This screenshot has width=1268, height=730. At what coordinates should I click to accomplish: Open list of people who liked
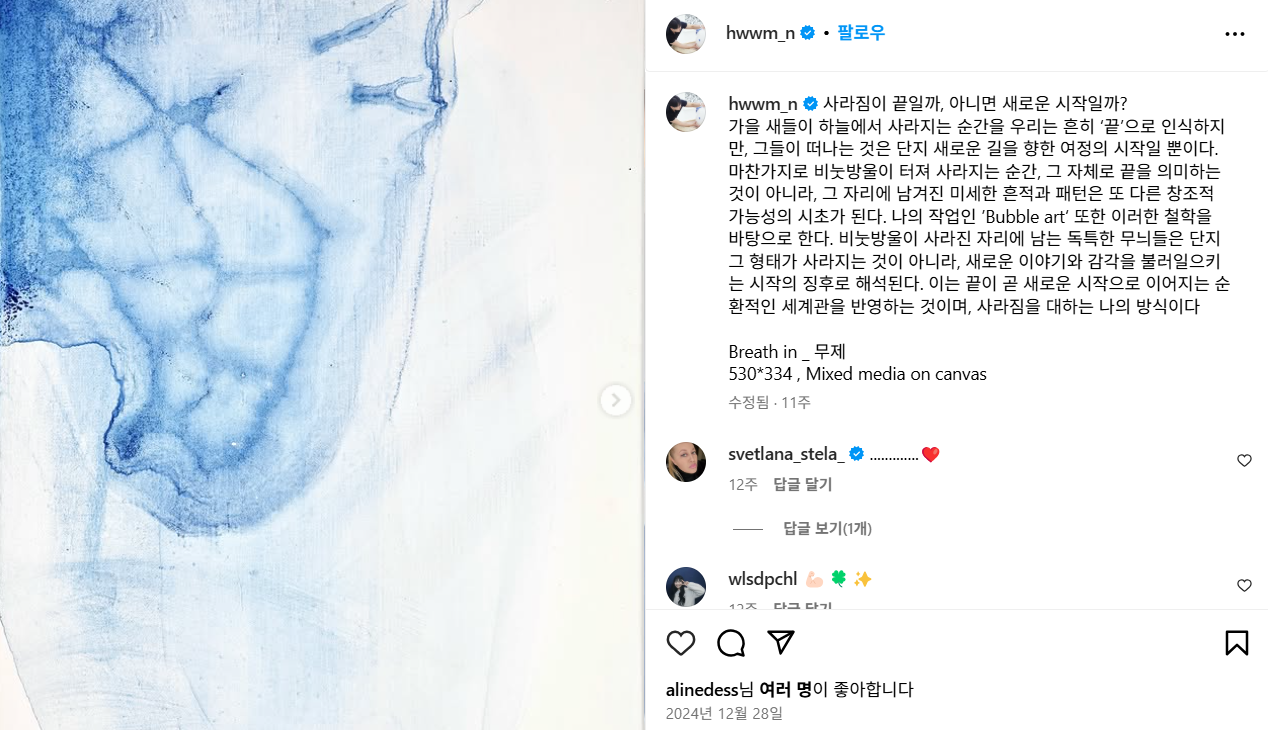point(785,689)
